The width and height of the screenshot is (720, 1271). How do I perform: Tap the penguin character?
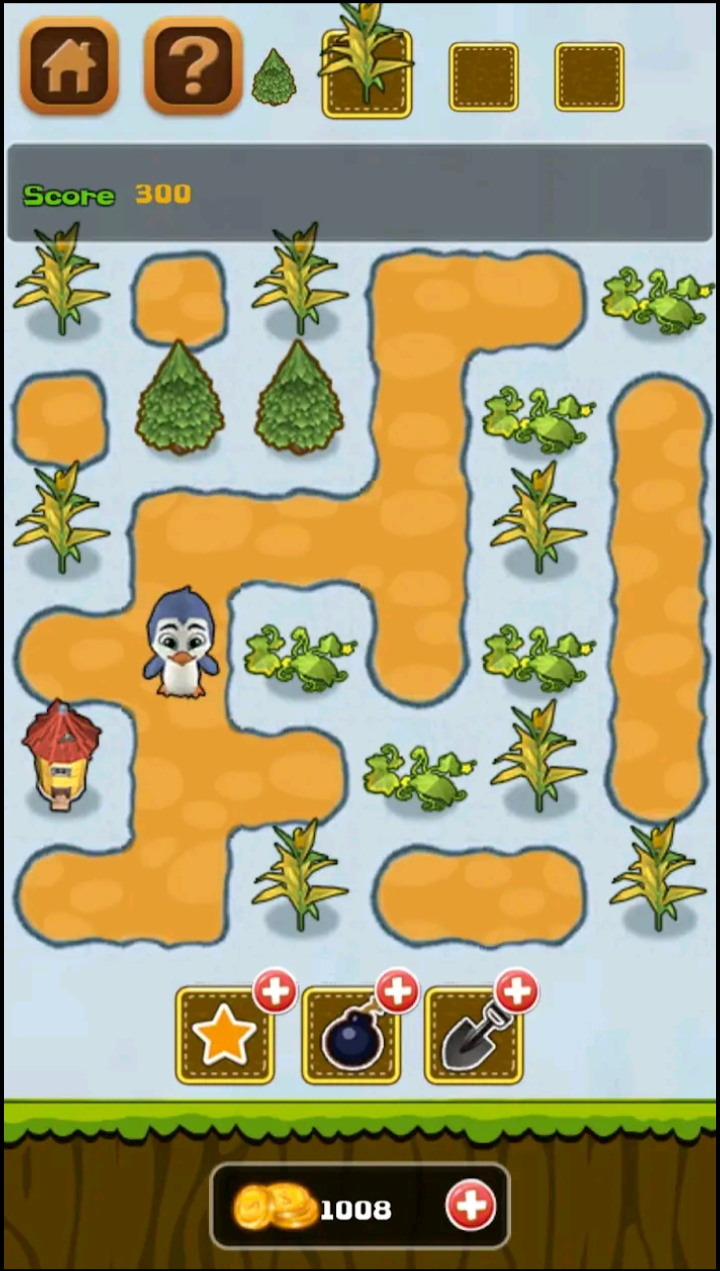coord(180,642)
